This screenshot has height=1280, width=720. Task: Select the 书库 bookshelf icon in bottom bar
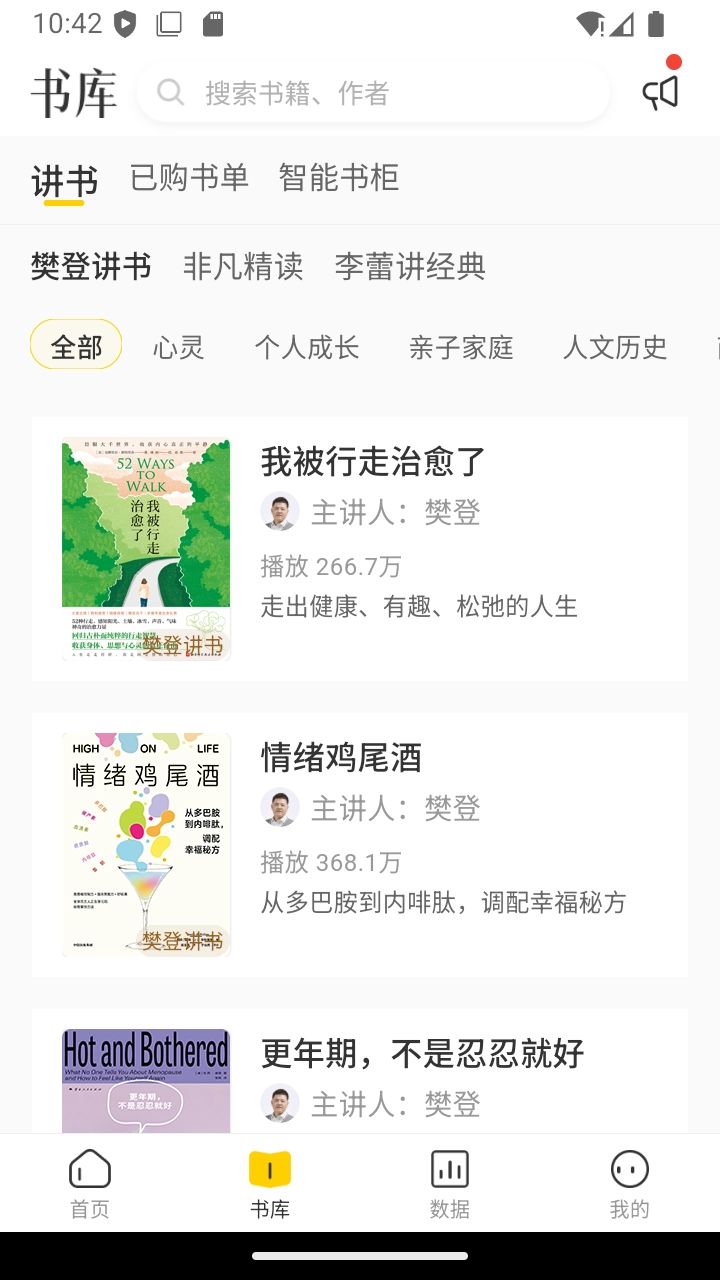tap(270, 1180)
